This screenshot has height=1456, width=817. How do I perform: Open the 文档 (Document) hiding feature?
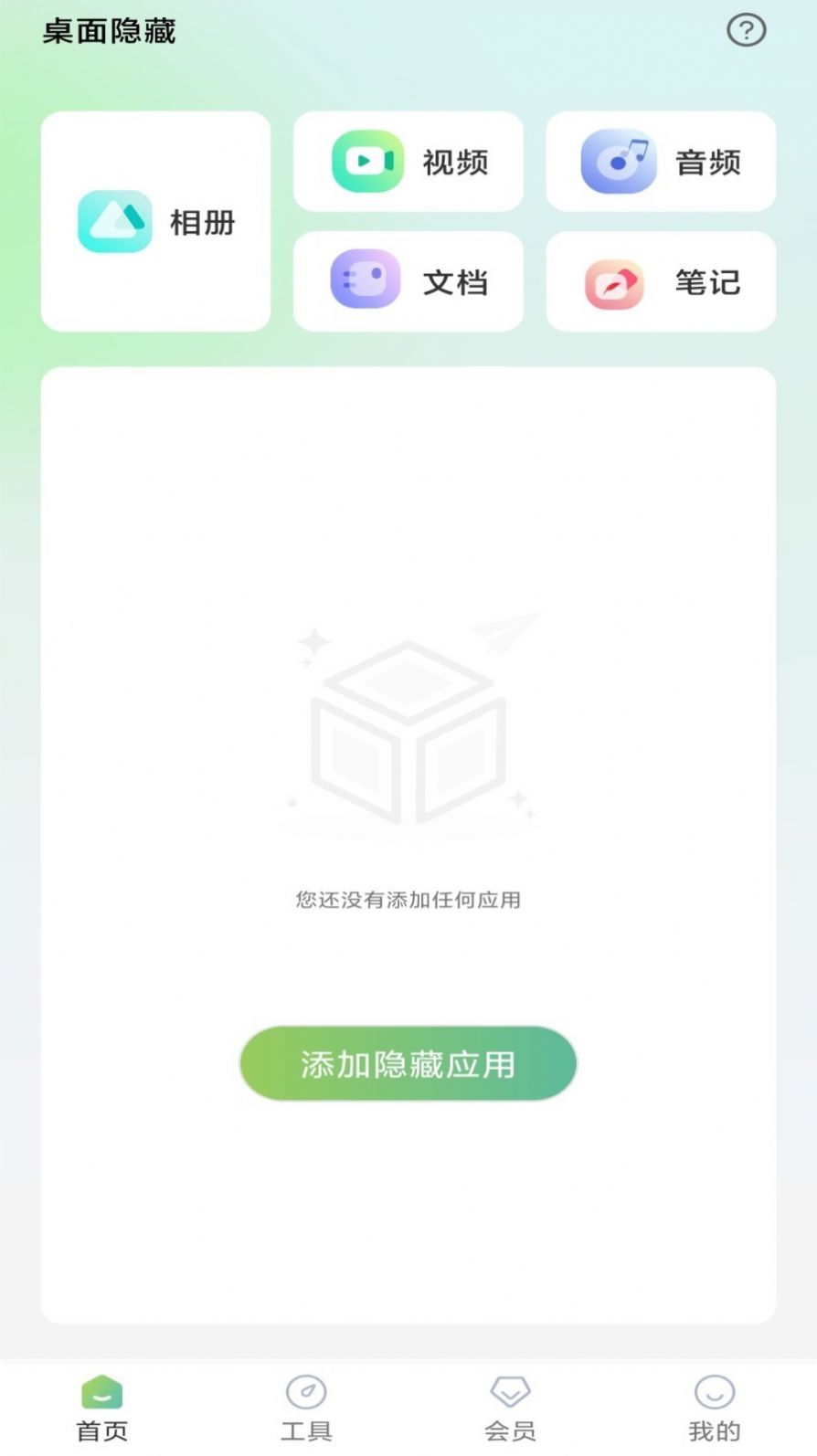click(408, 281)
